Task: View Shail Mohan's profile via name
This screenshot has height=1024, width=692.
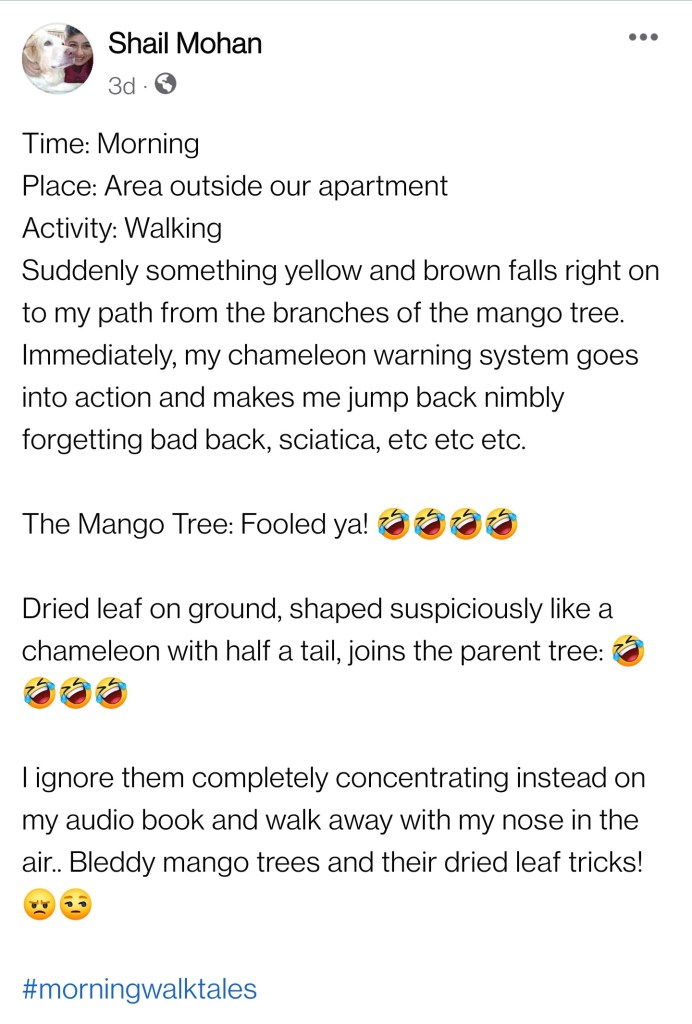Action: 185,44
